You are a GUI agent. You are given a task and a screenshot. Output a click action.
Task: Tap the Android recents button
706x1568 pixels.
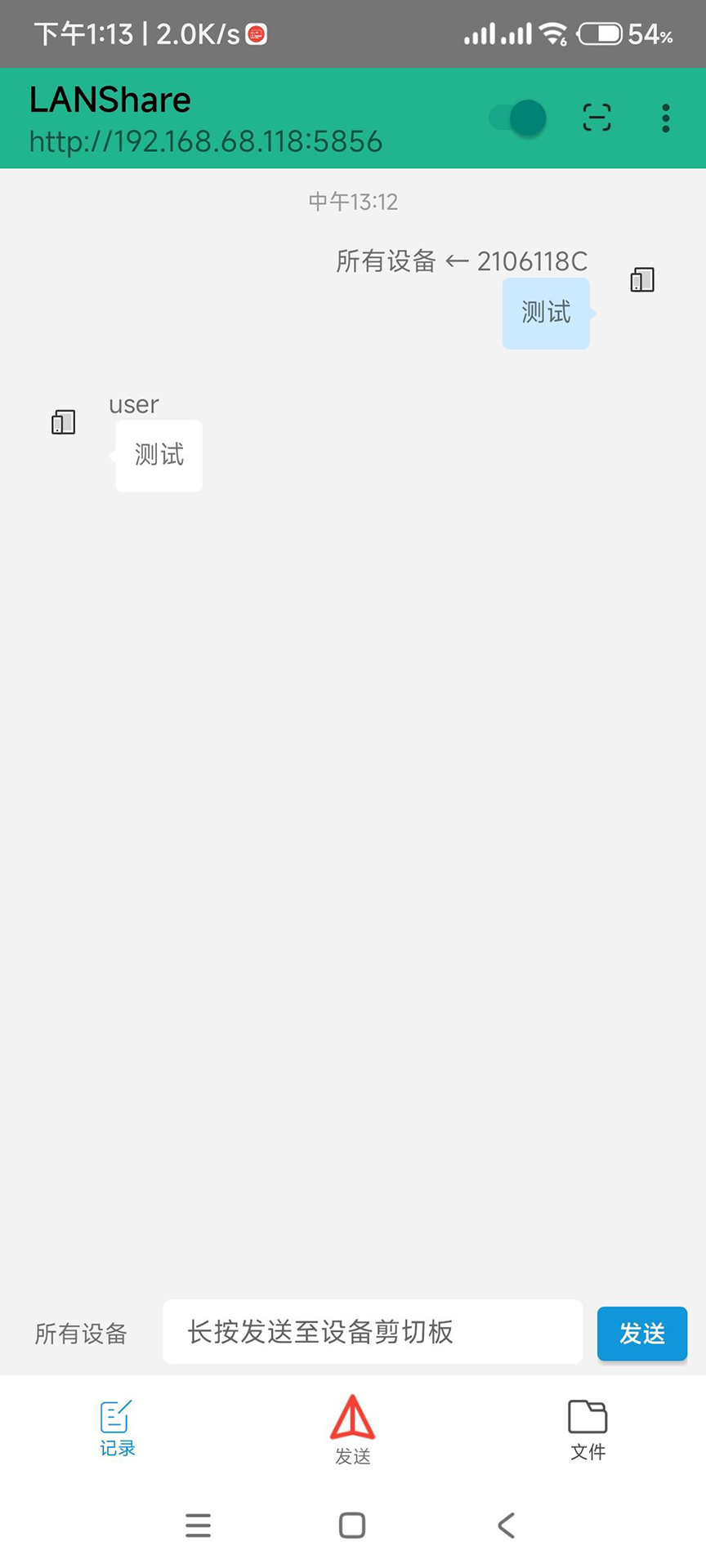(x=198, y=1526)
